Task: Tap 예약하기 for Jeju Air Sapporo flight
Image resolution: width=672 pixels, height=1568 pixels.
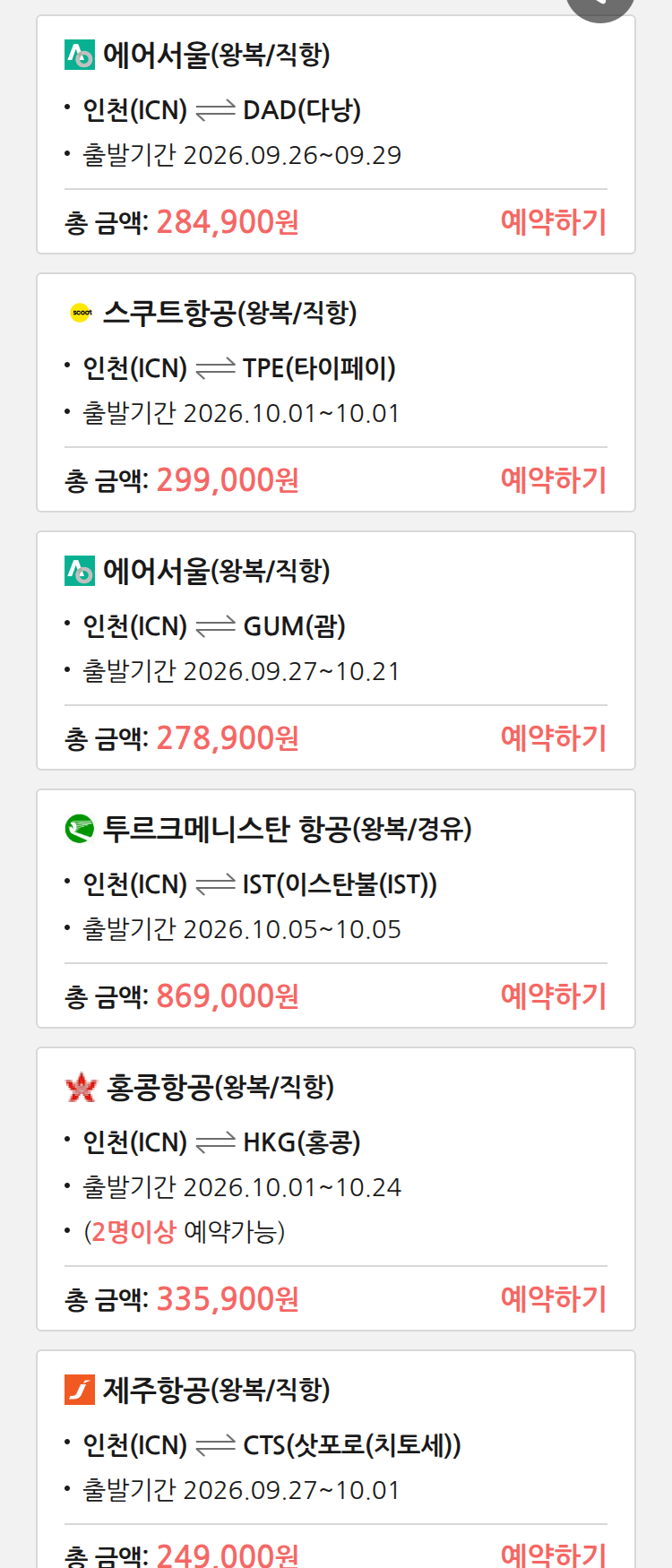Action: (554, 1555)
